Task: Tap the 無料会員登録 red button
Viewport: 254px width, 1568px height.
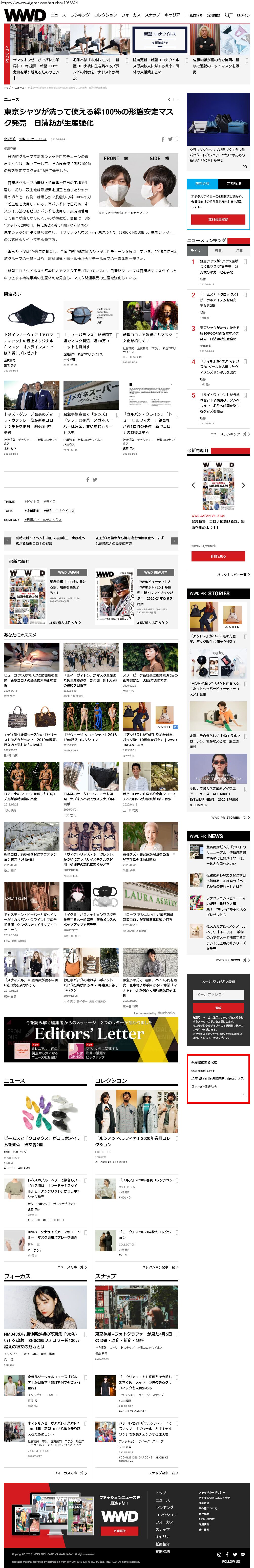Action: [x=218, y=219]
